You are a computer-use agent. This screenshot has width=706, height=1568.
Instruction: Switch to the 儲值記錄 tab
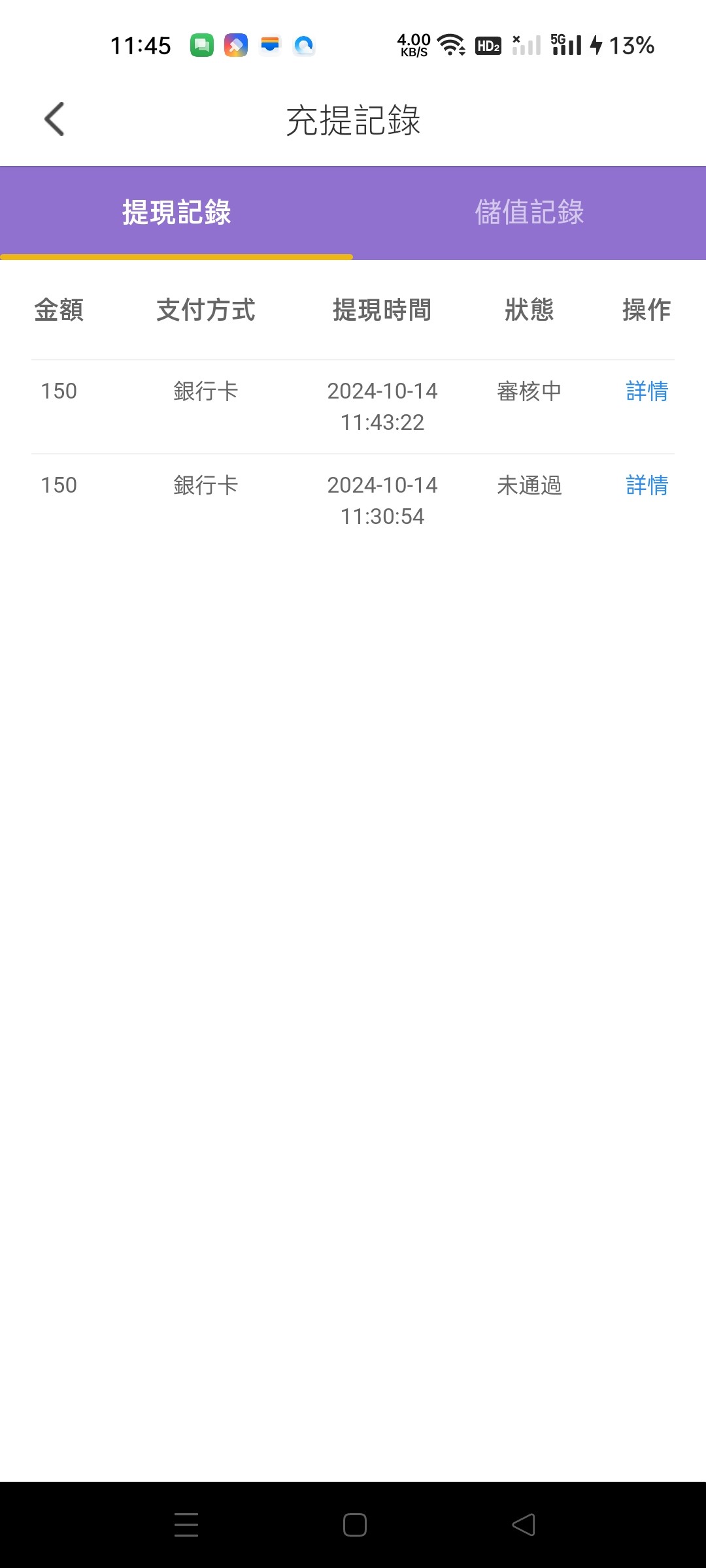[529, 212]
